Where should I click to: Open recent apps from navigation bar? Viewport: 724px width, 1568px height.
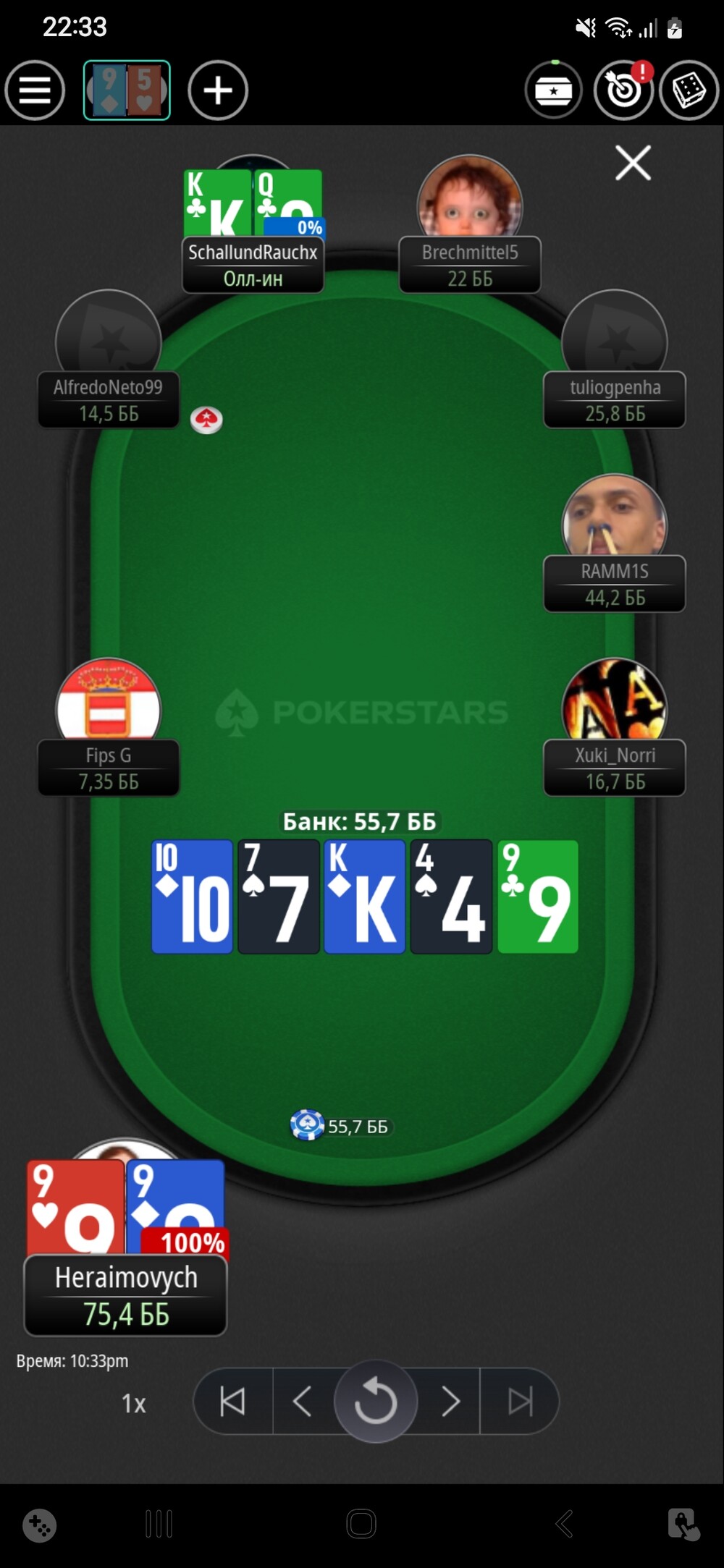(x=159, y=1523)
